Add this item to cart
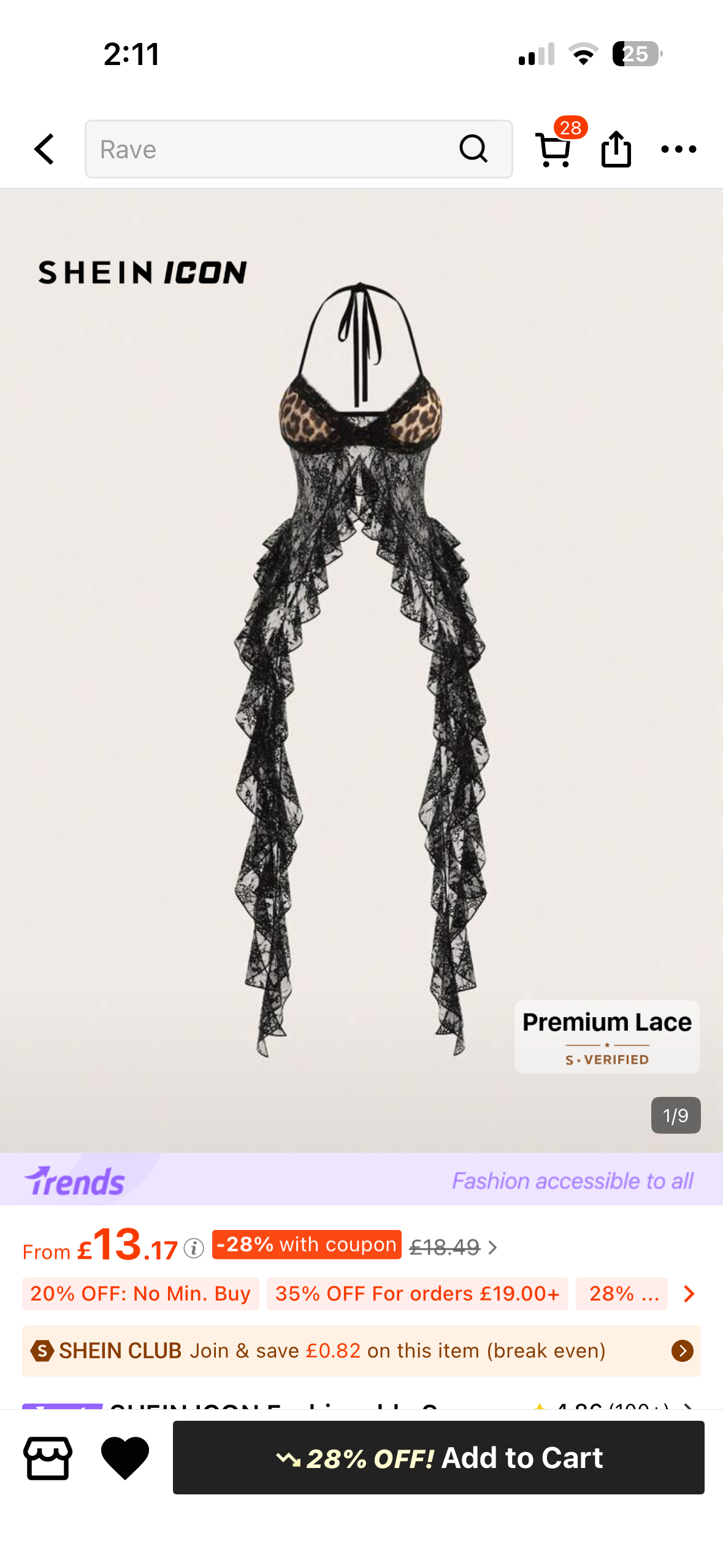Image resolution: width=723 pixels, height=1568 pixels. point(438,1458)
